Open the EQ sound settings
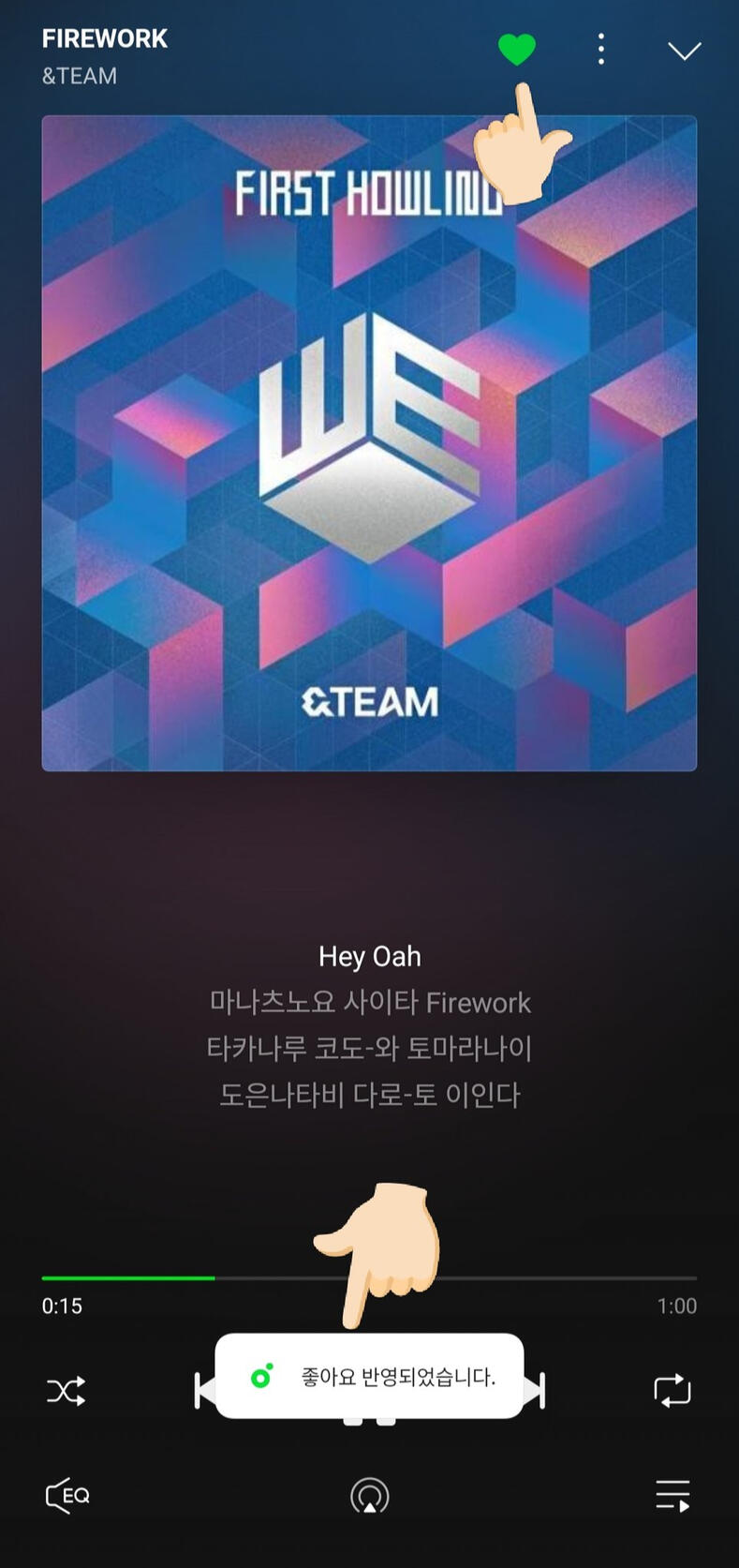 coord(67,1495)
